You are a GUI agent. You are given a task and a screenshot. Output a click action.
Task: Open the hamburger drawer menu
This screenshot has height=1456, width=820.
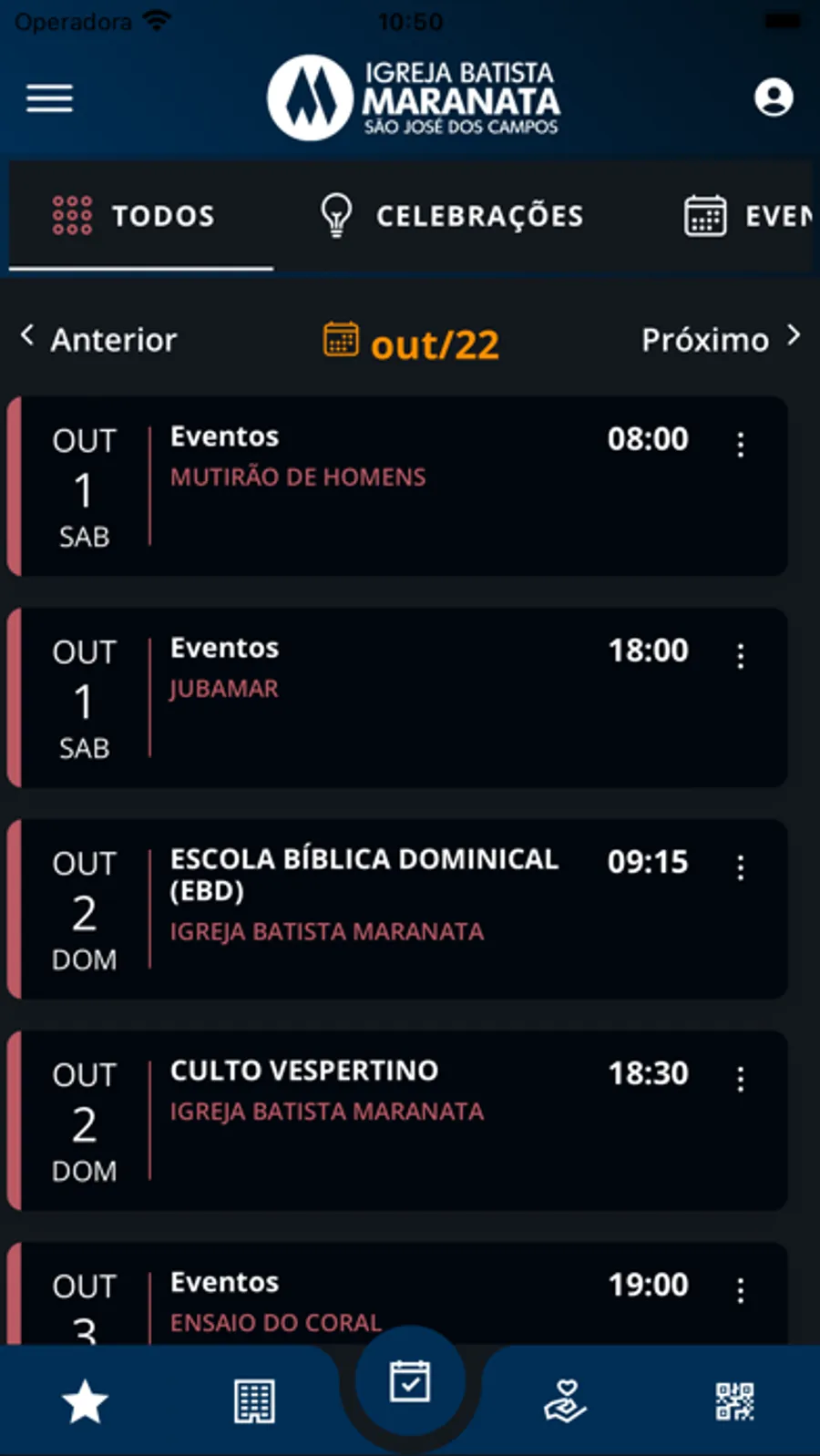pyautogui.click(x=49, y=97)
